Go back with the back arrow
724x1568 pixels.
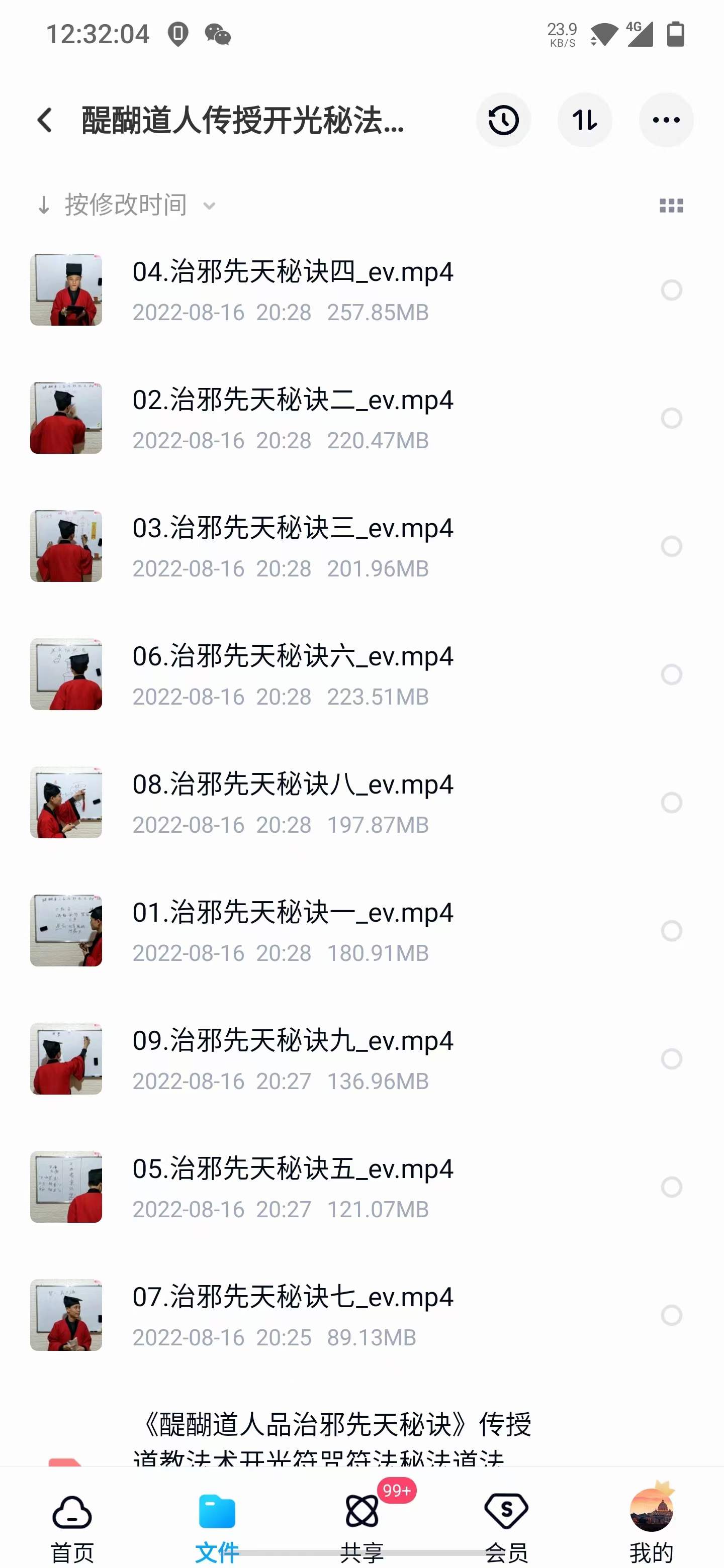tap(45, 120)
